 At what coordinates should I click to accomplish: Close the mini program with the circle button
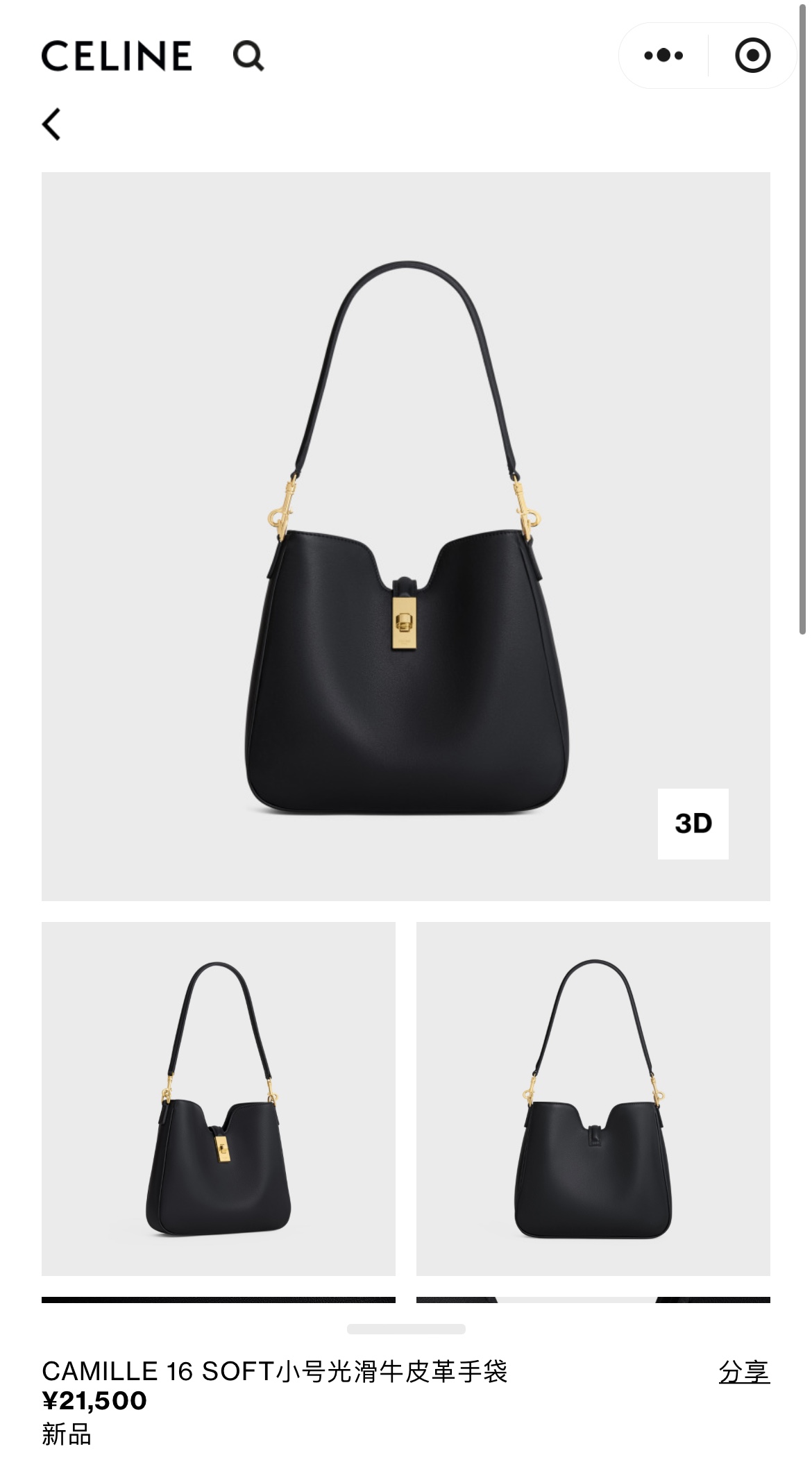tap(752, 56)
